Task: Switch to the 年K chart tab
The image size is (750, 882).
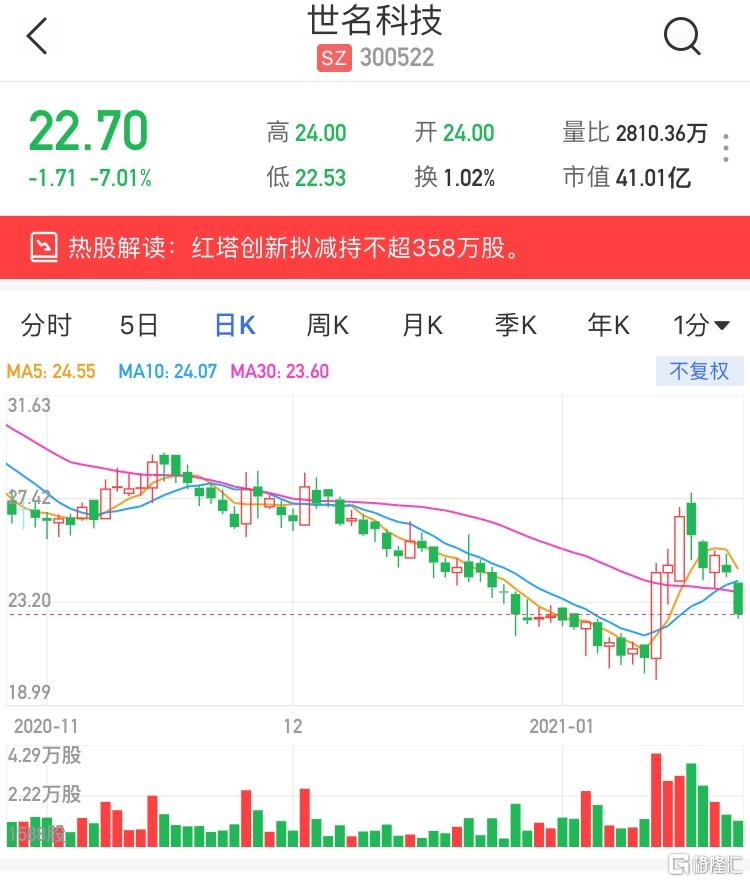Action: click(609, 325)
